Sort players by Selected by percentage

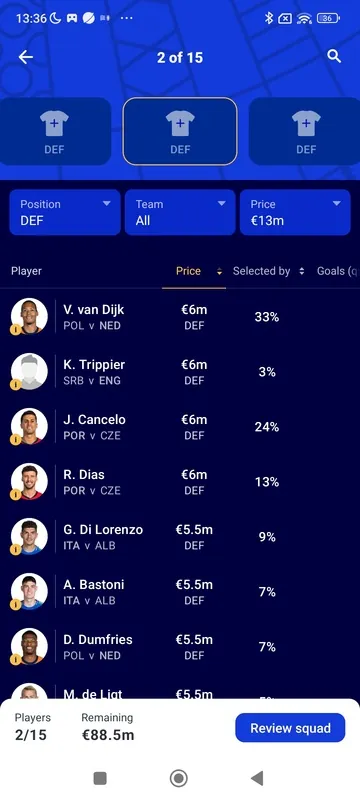point(268,271)
